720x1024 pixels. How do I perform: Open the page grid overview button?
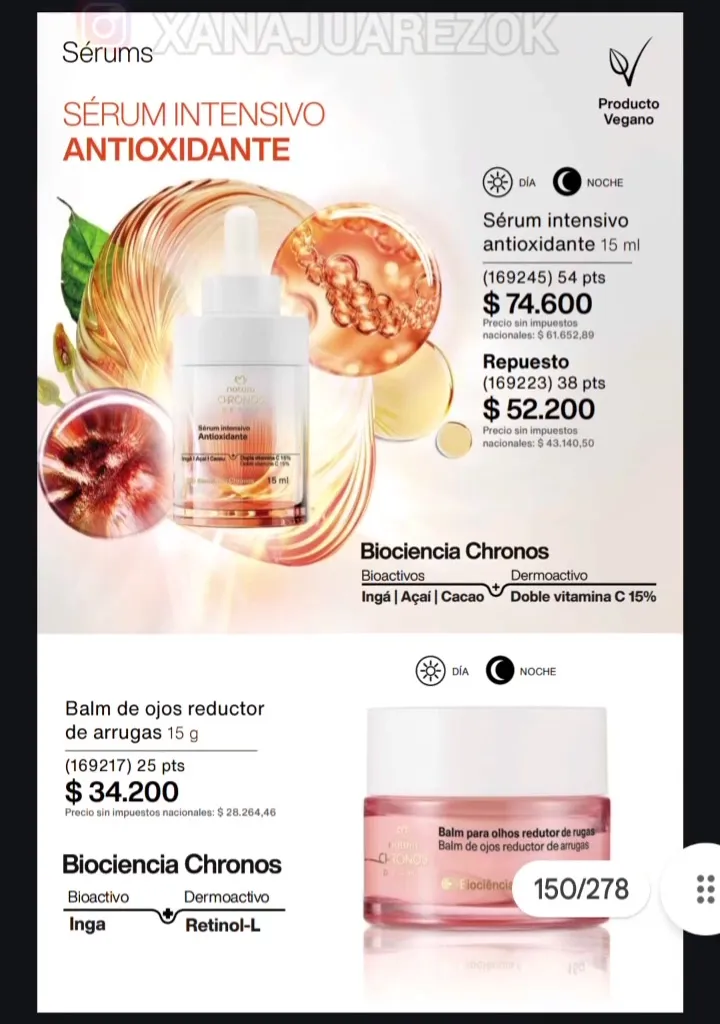point(704,889)
